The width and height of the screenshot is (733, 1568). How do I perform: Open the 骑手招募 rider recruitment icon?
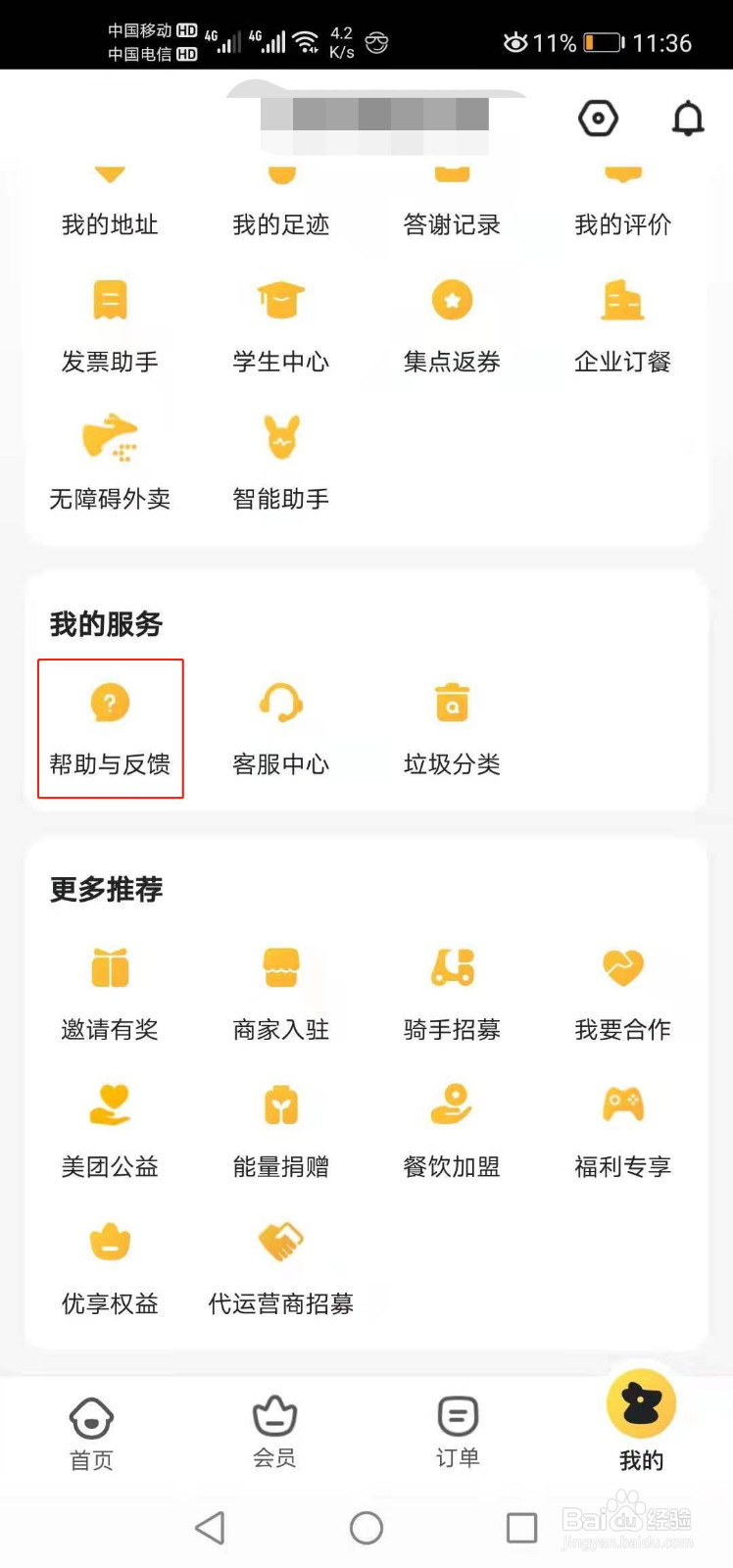[x=451, y=990]
